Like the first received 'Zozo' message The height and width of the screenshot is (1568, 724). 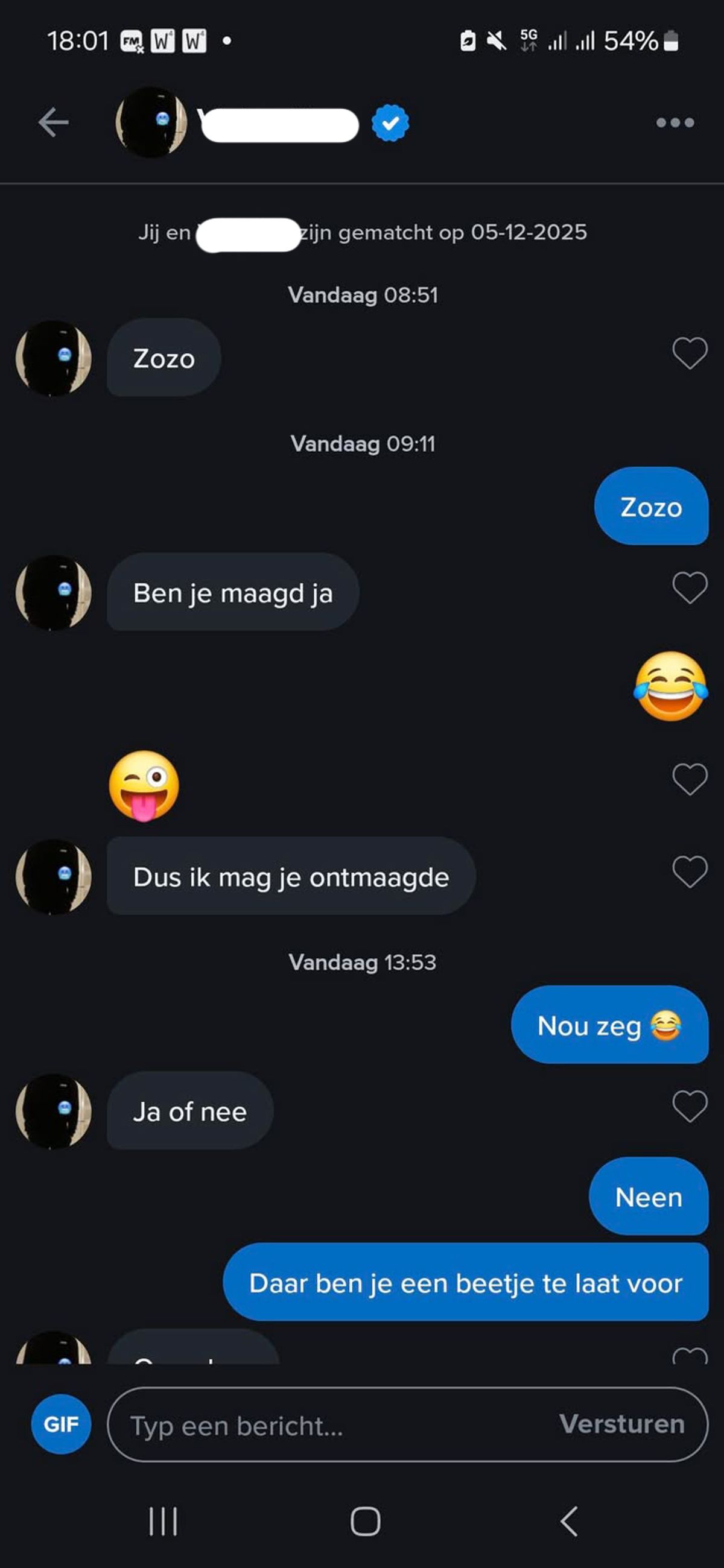689,353
